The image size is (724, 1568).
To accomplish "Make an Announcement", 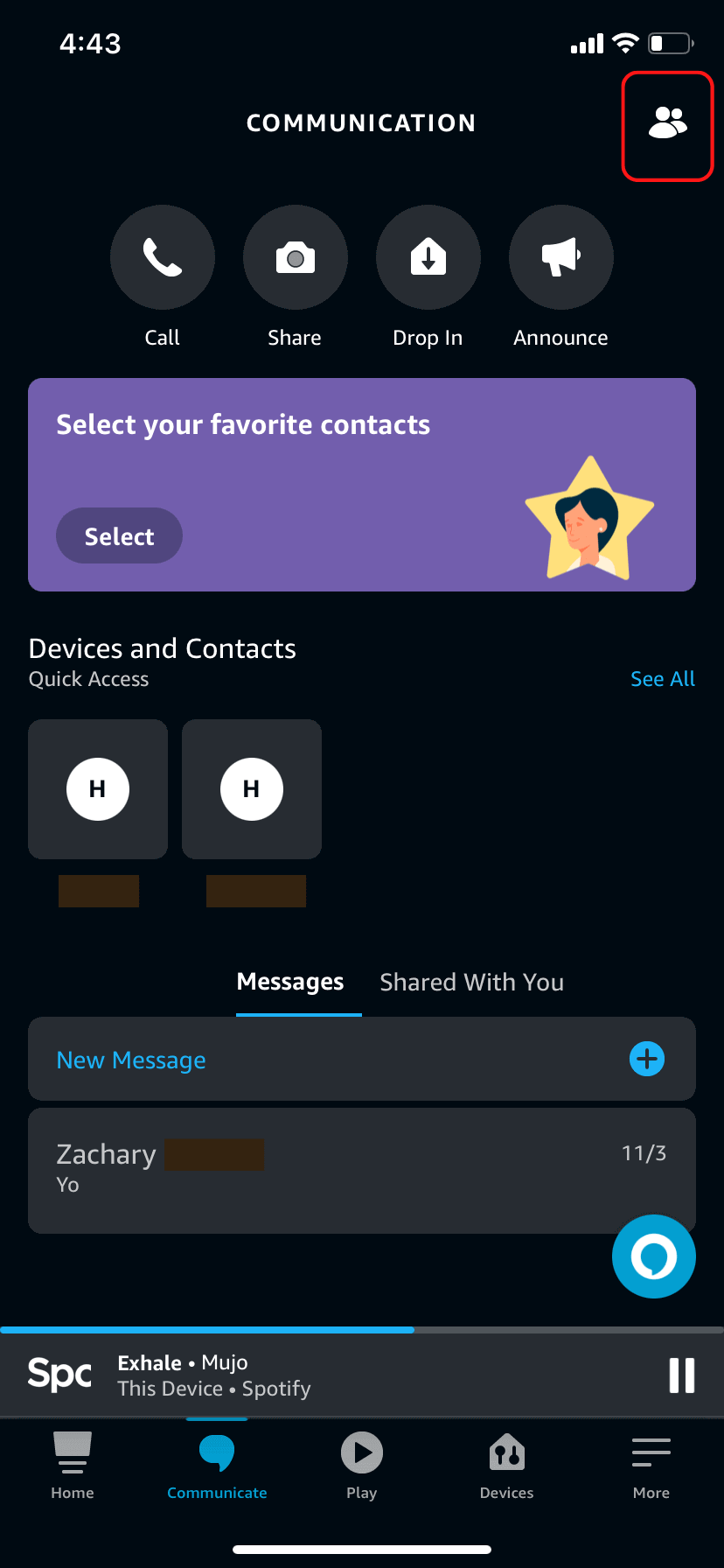I will [560, 256].
